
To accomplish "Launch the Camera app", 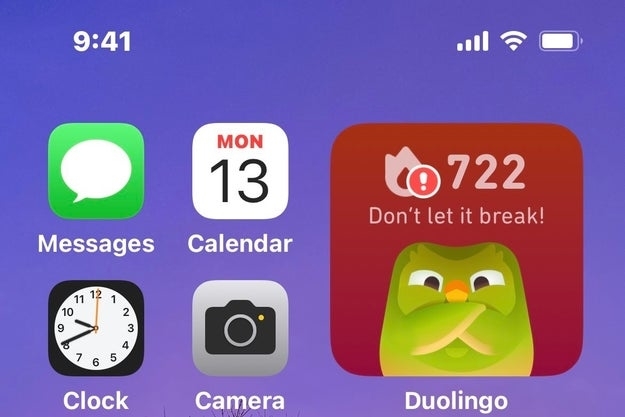I will pyautogui.click(x=240, y=328).
